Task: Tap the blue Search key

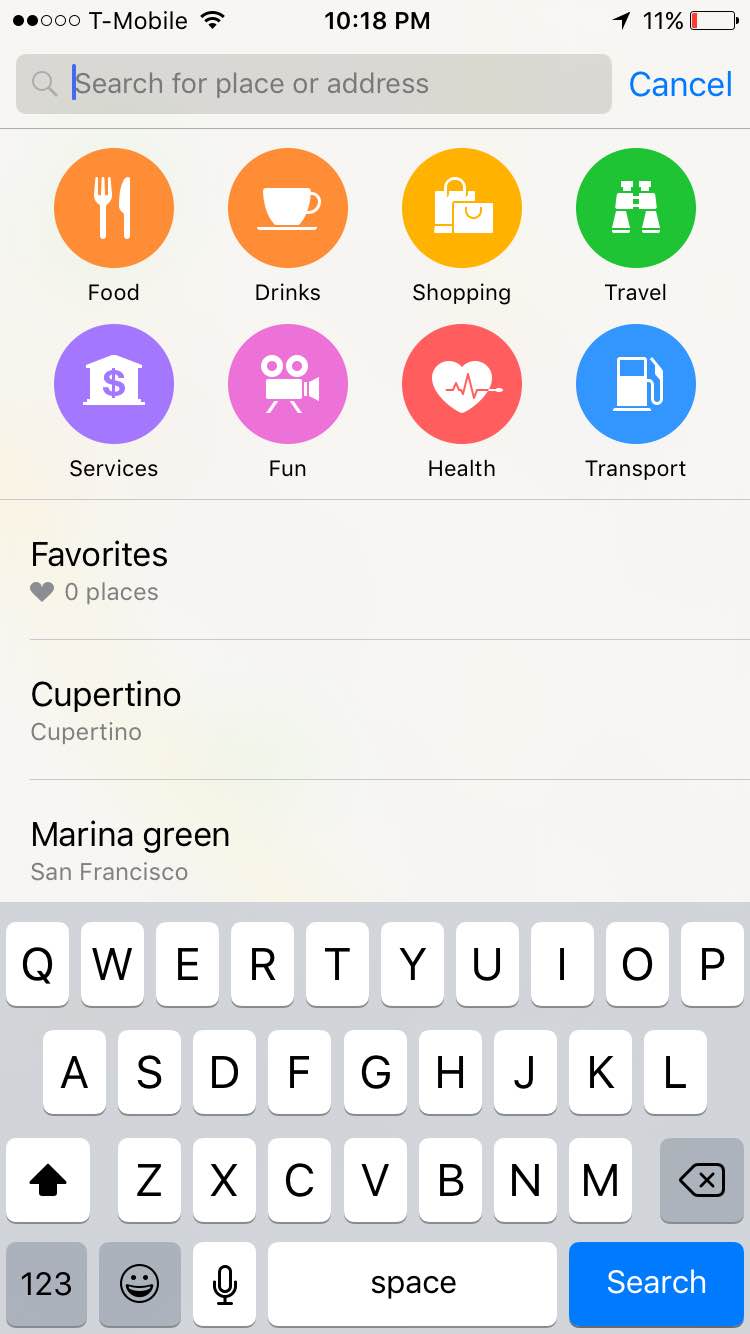Action: (x=656, y=1283)
